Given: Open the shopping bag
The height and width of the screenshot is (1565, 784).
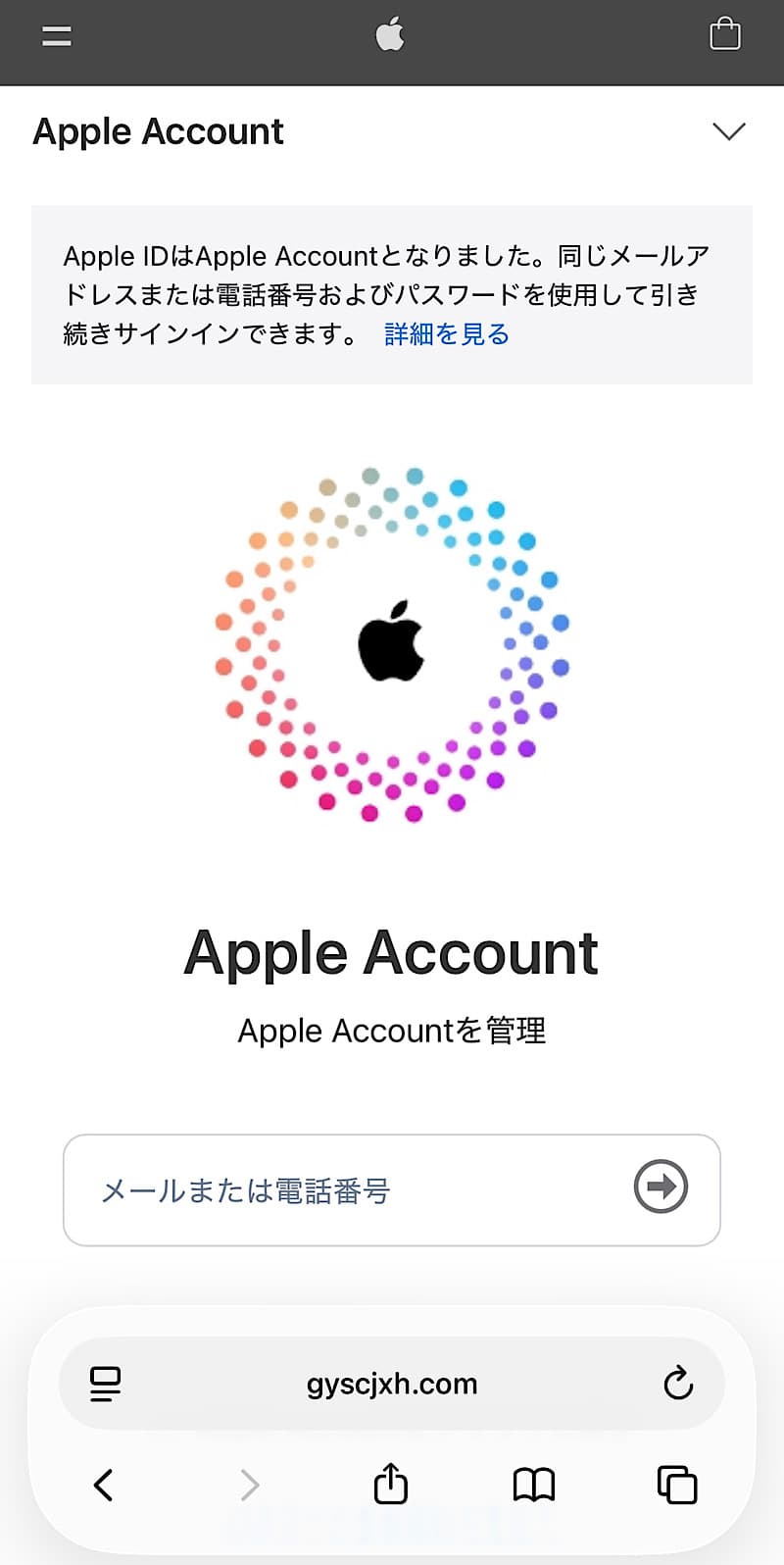Looking at the screenshot, I should point(725,33).
